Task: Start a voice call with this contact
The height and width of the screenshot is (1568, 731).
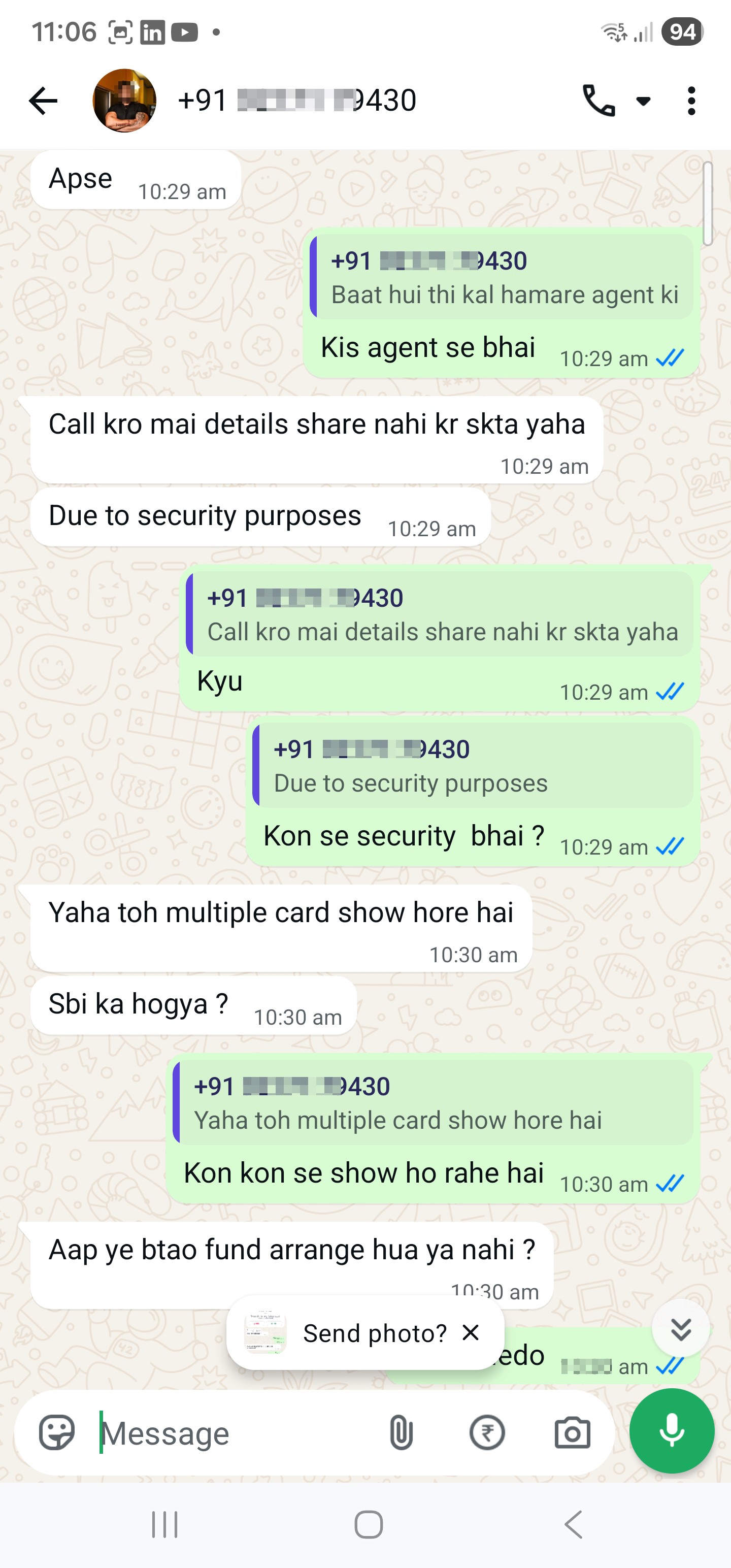Action: point(599,101)
